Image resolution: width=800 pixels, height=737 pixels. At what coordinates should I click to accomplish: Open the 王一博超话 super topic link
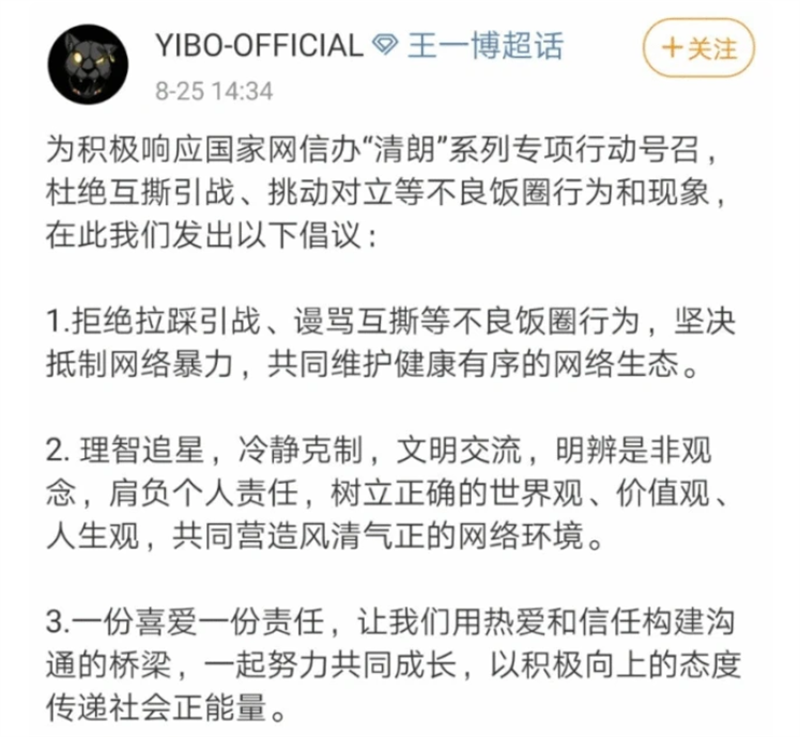click(x=483, y=45)
